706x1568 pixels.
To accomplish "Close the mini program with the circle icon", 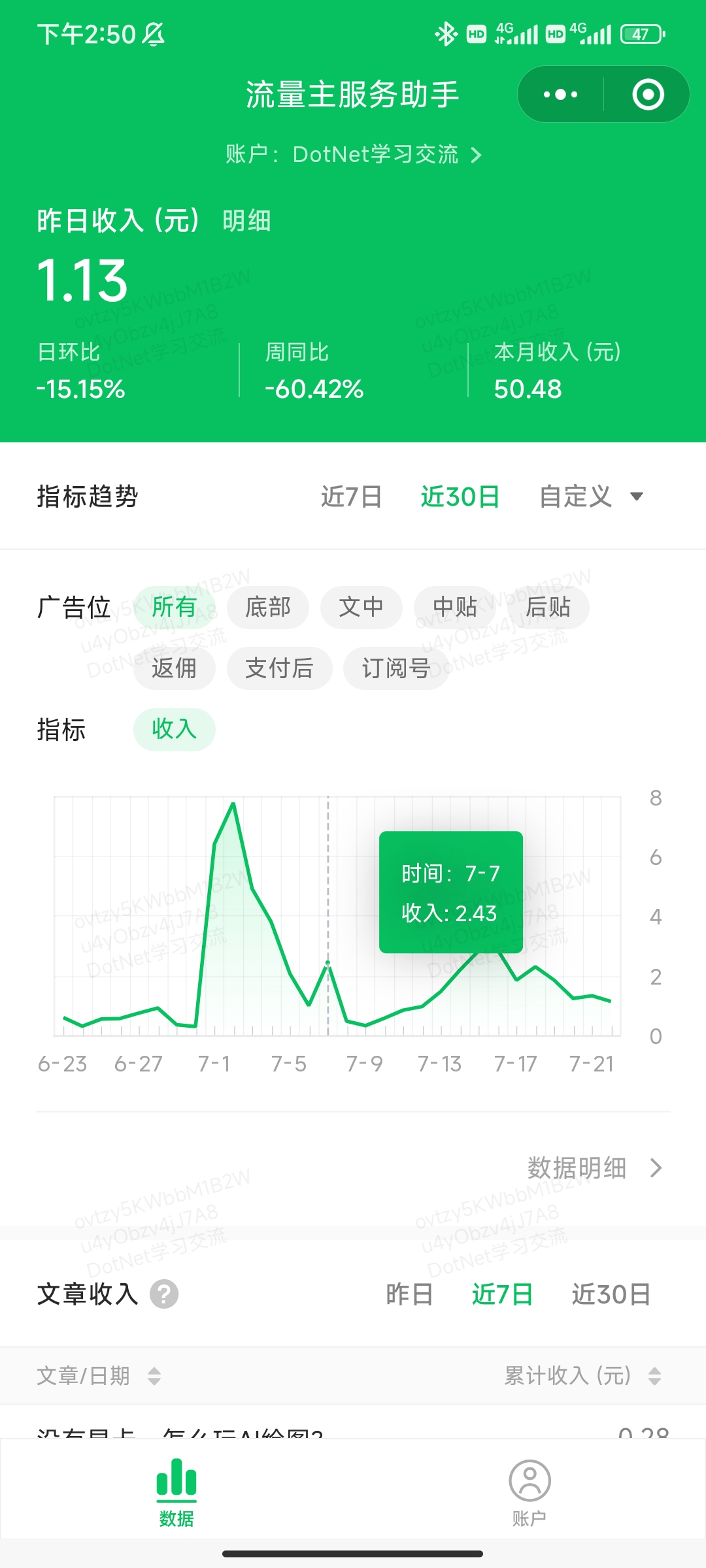I will point(648,95).
